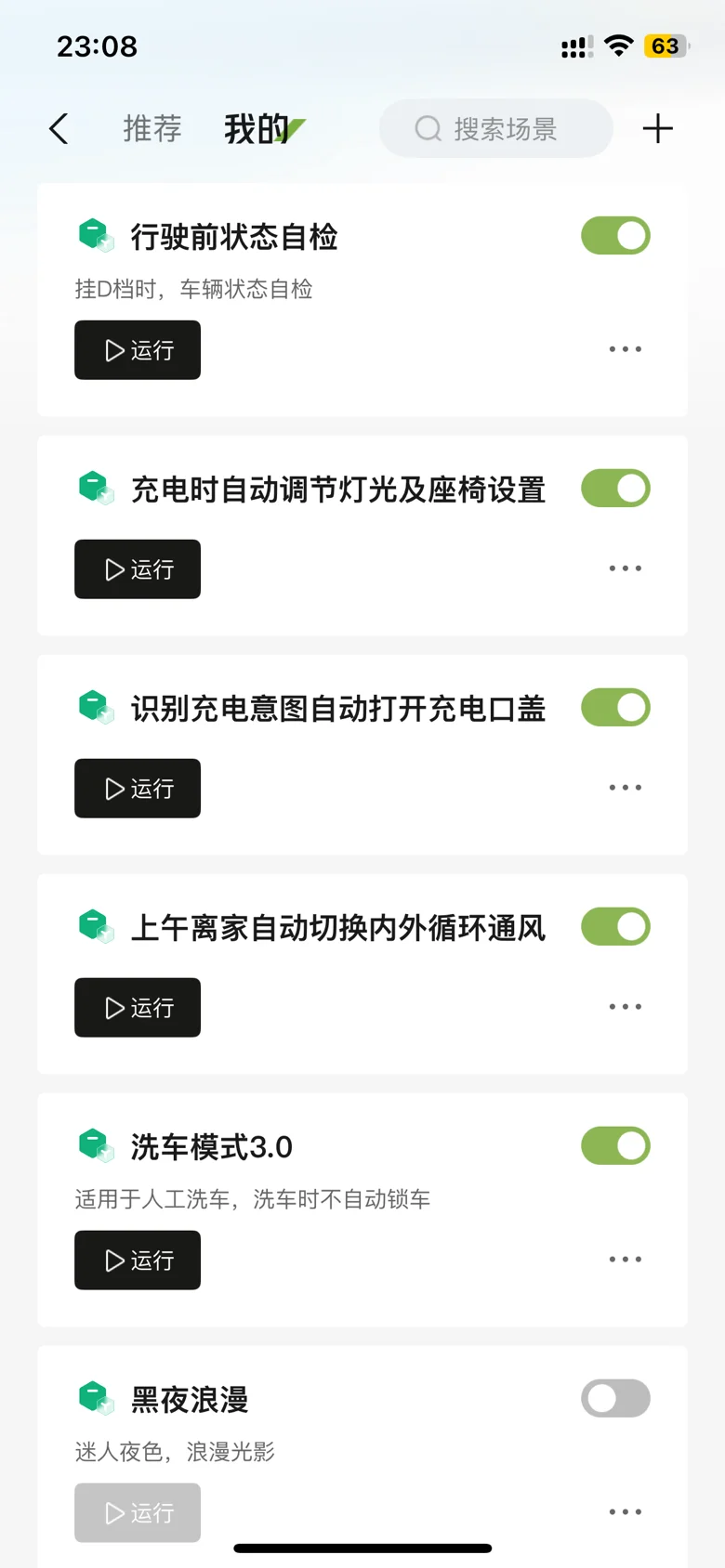Turn off the 洗车模式3.0 toggle
This screenshot has height=1568, width=725.
point(615,1146)
